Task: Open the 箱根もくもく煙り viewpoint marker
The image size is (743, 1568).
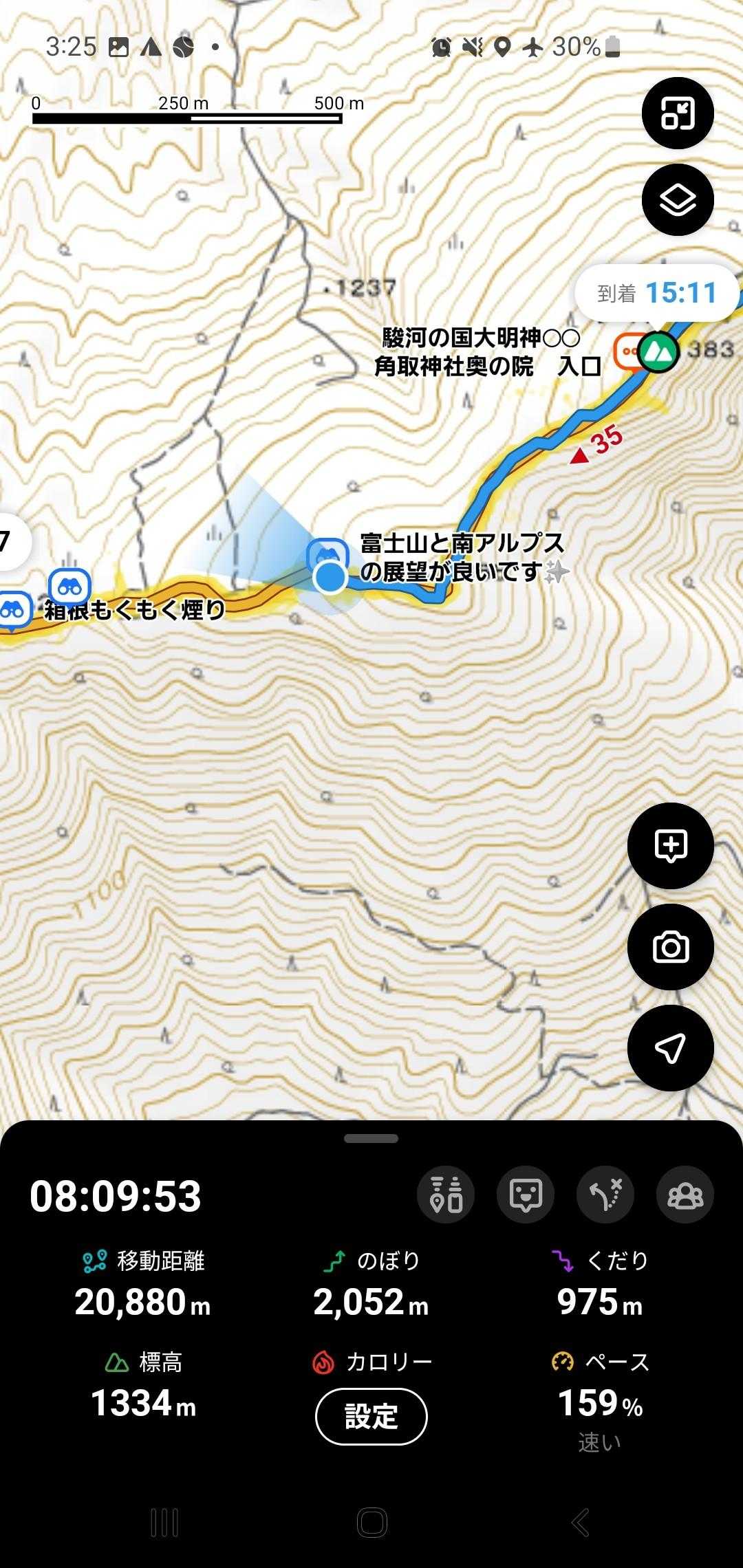Action: (69, 587)
